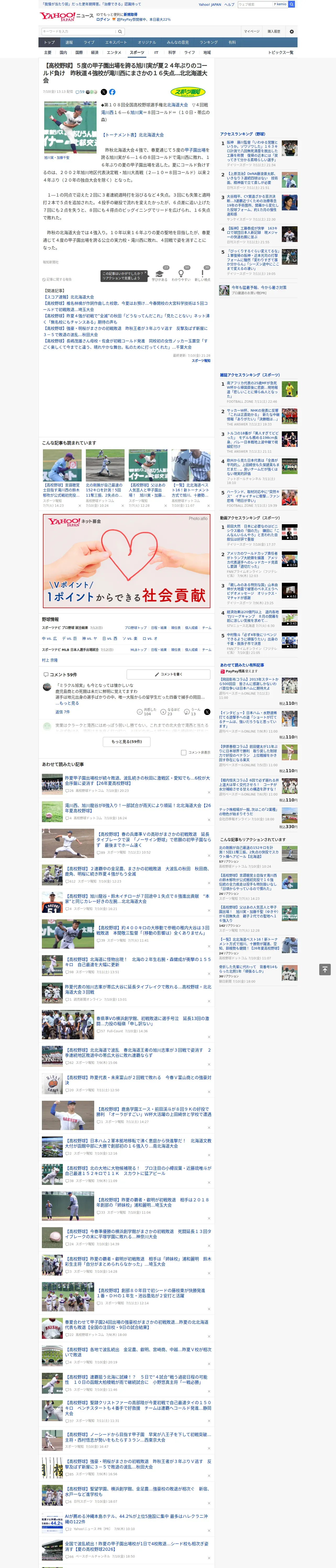
Task: Share the article on X
Action: click(x=104, y=92)
